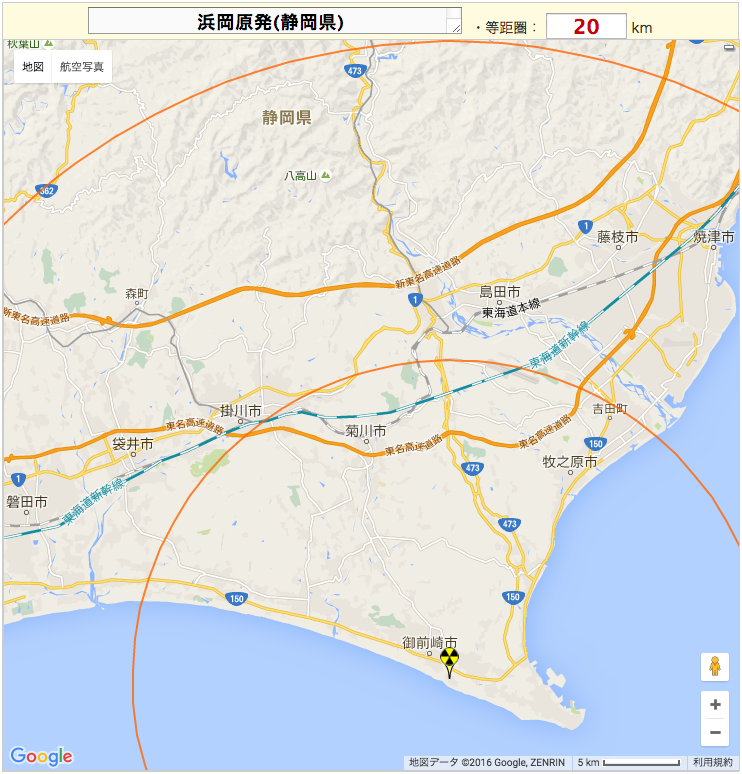Tap the 浜岡原発(静岡県) text box
The height and width of the screenshot is (774, 742).
pos(275,22)
